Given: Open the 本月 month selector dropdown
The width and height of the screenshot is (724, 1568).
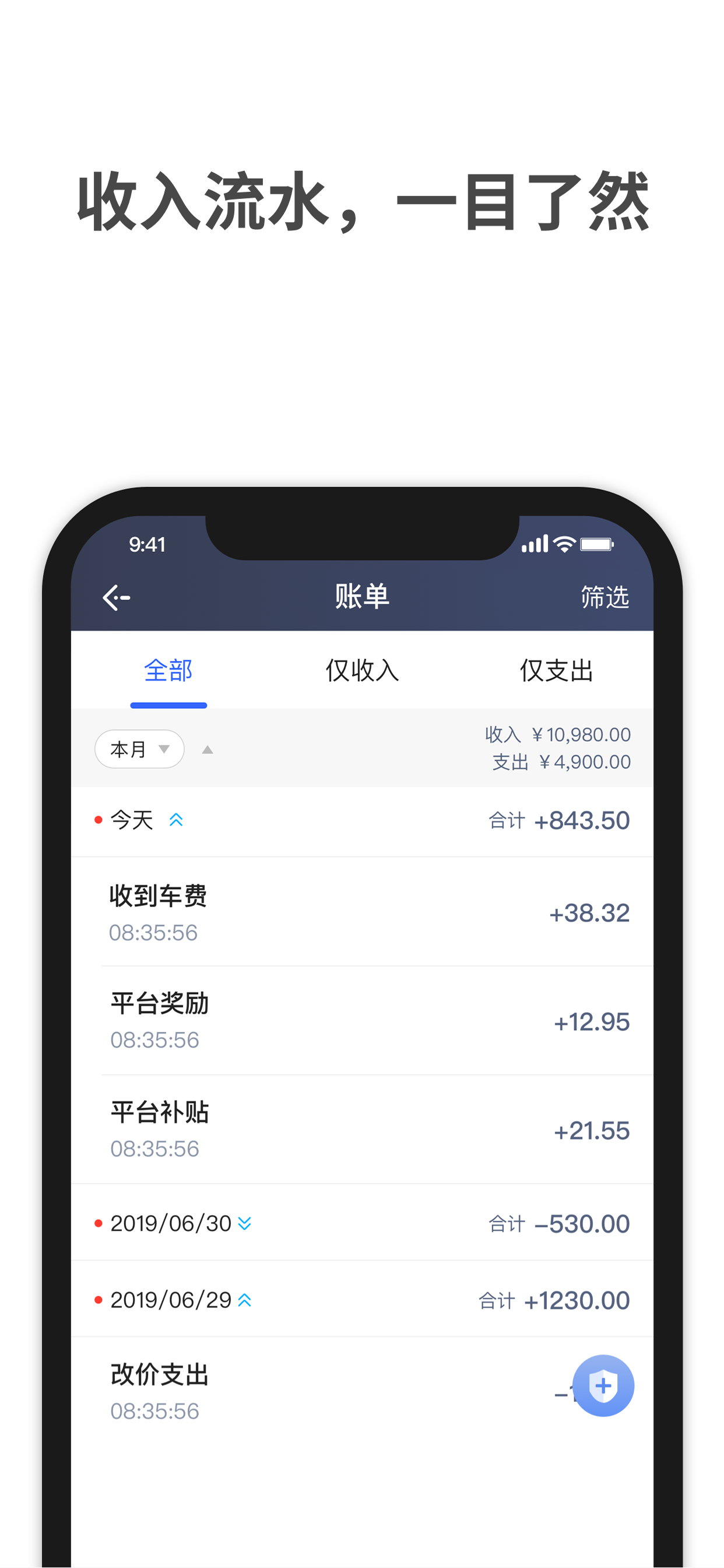Looking at the screenshot, I should 139,748.
